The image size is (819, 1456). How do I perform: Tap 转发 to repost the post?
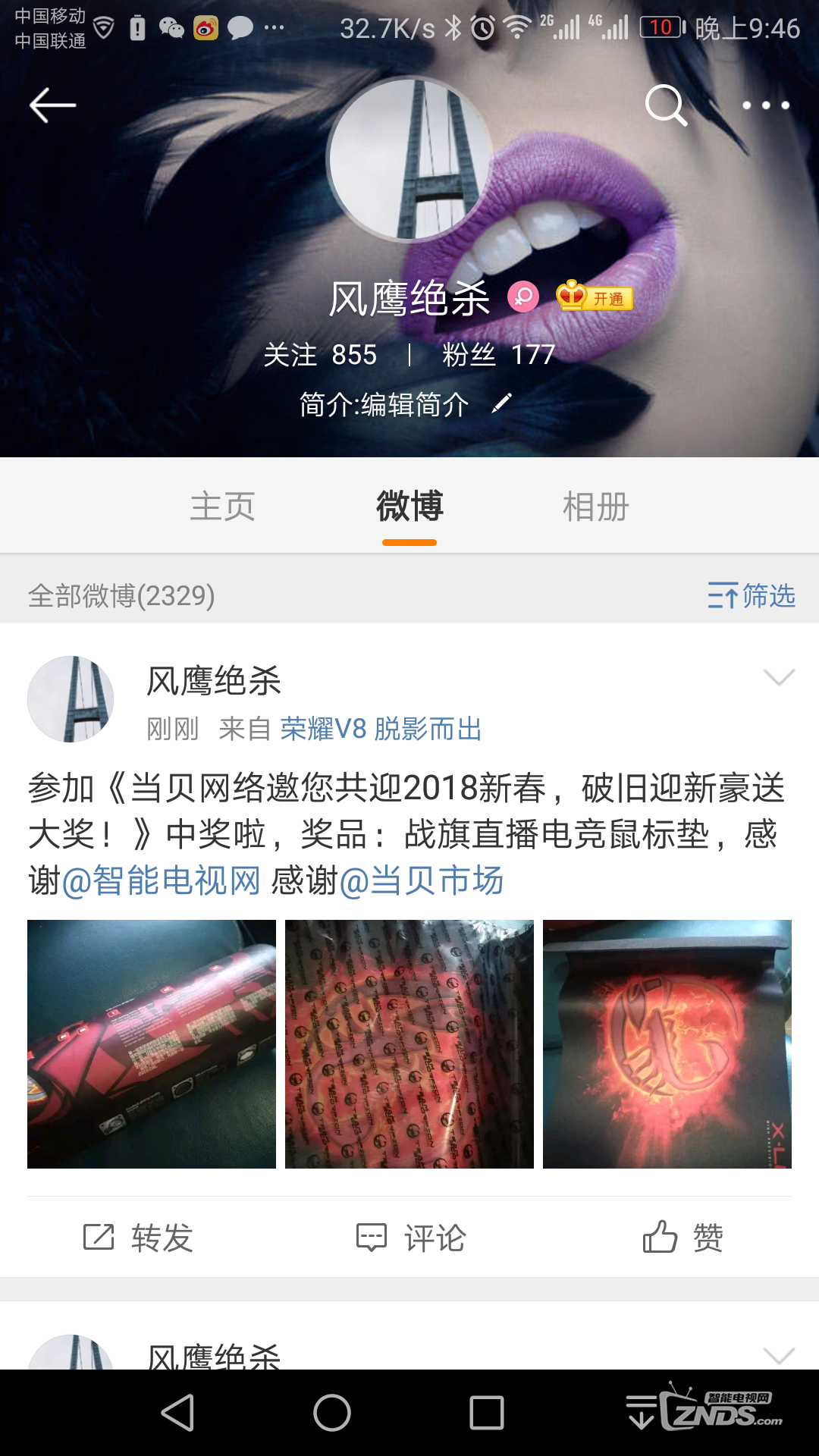138,1238
